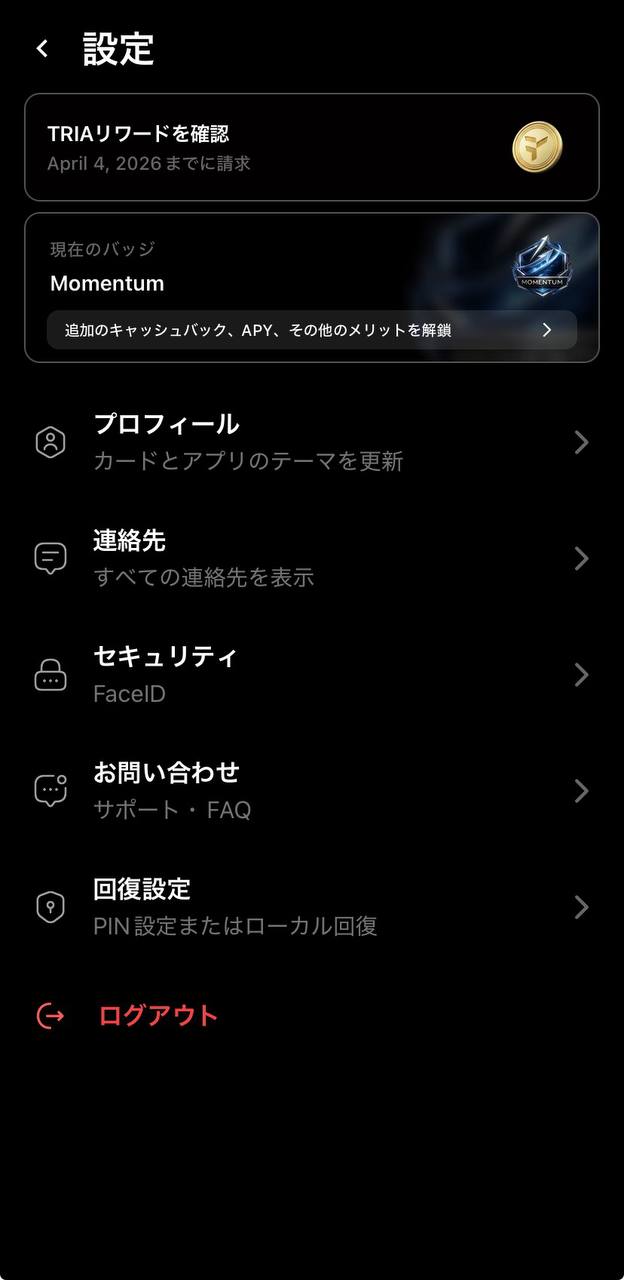Image resolution: width=624 pixels, height=1280 pixels.
Task: Open セキュリティ FaceID settings
Action: tap(311, 675)
